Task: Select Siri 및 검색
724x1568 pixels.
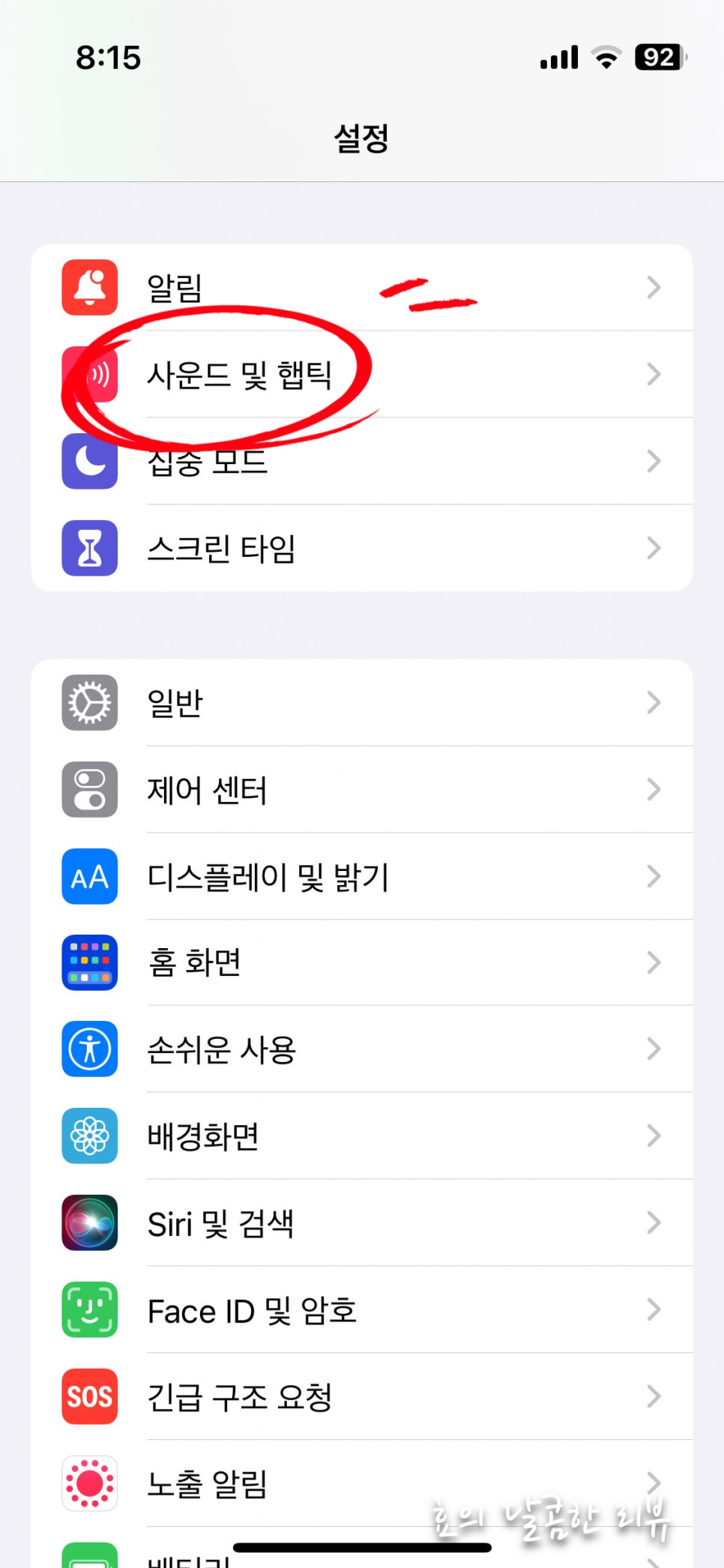Action: pyautogui.click(x=362, y=1223)
